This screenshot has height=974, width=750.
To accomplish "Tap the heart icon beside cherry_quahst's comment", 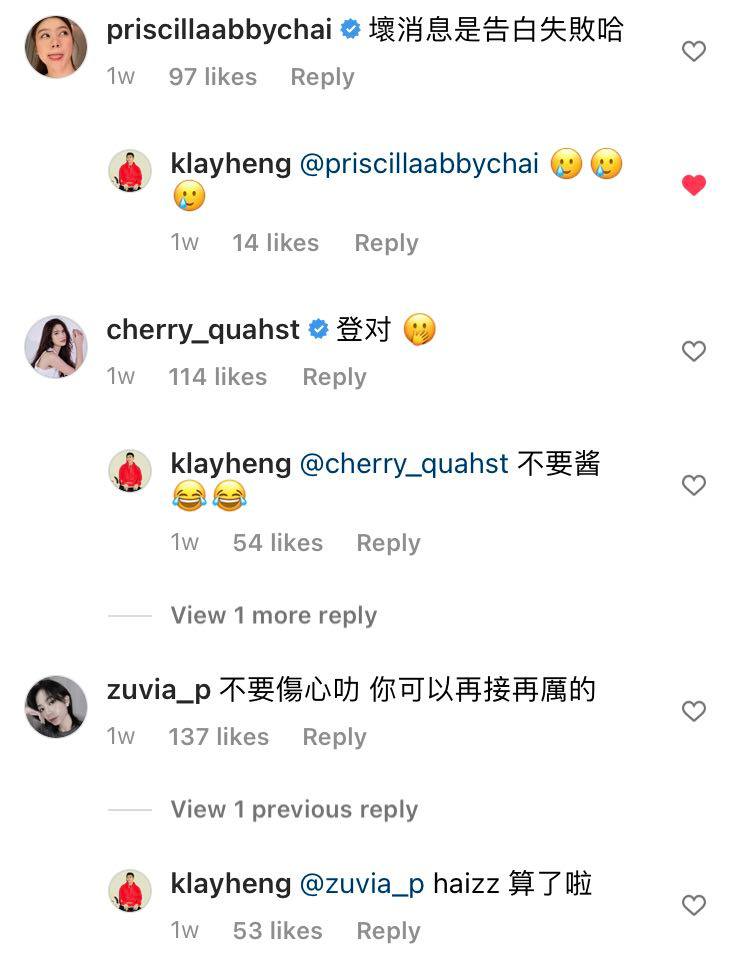I will tap(694, 351).
